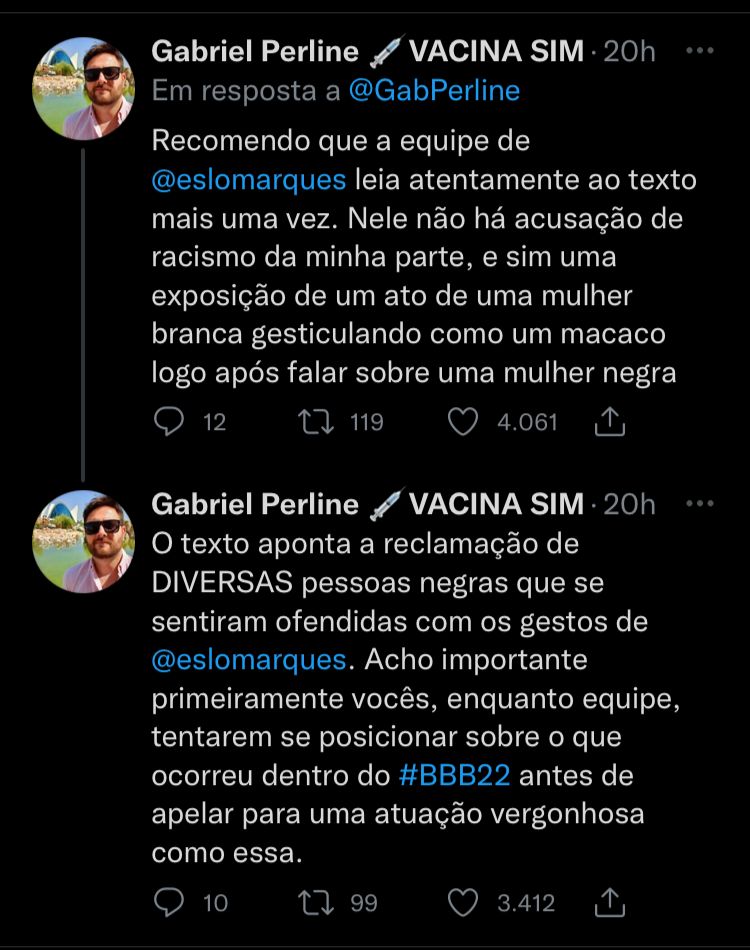Reply to the tweet with 10 comments
Screen dimensions: 750x950
168,903
